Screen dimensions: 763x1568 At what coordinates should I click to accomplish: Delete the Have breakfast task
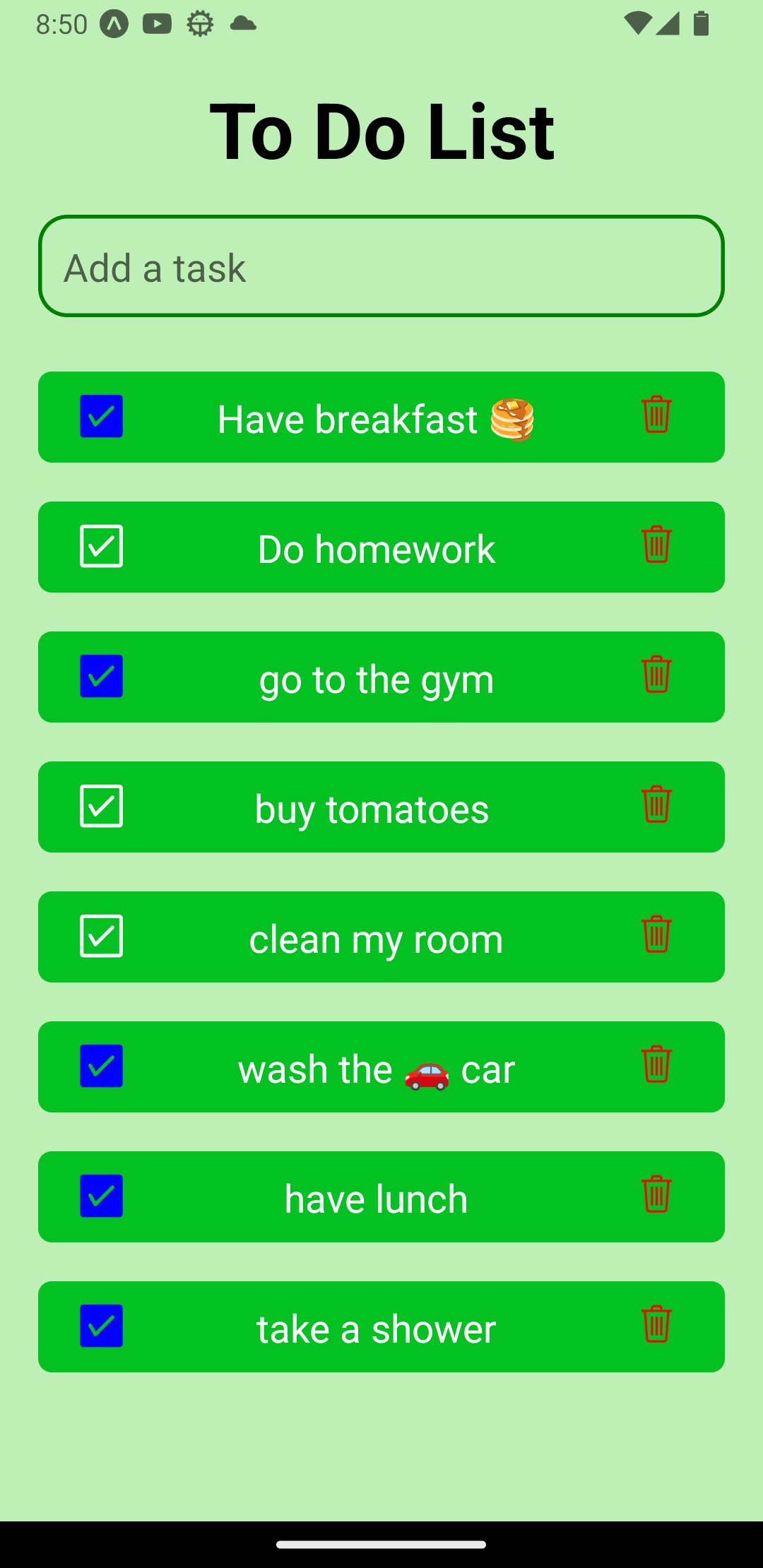(656, 414)
